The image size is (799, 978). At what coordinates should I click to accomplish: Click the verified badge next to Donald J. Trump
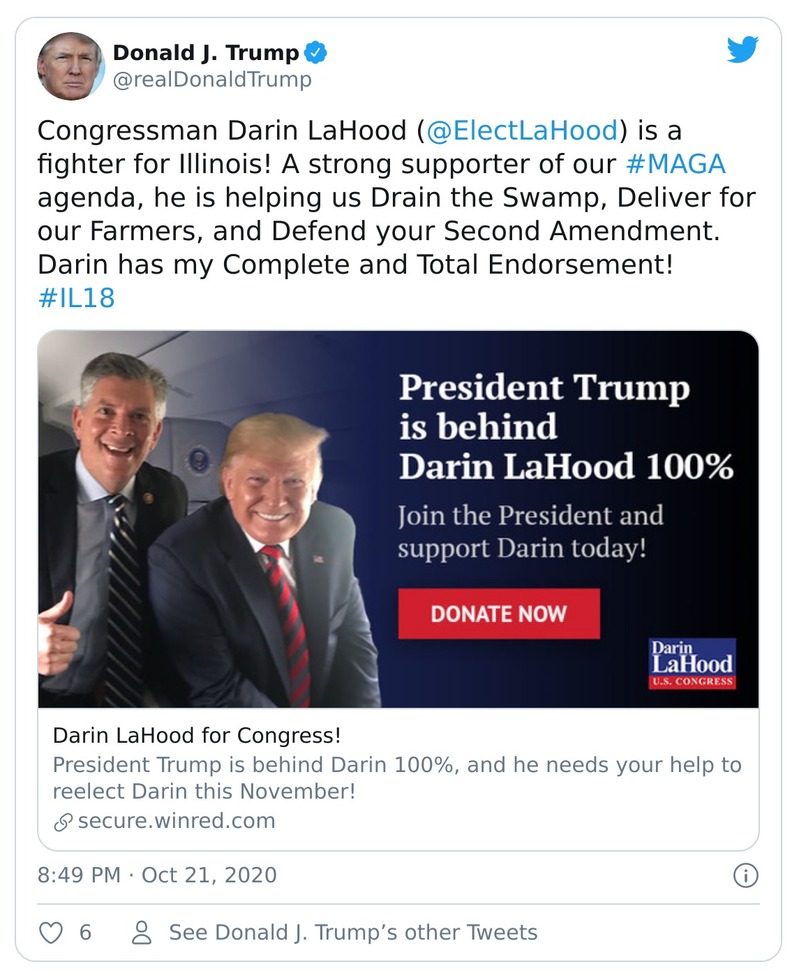(x=315, y=54)
